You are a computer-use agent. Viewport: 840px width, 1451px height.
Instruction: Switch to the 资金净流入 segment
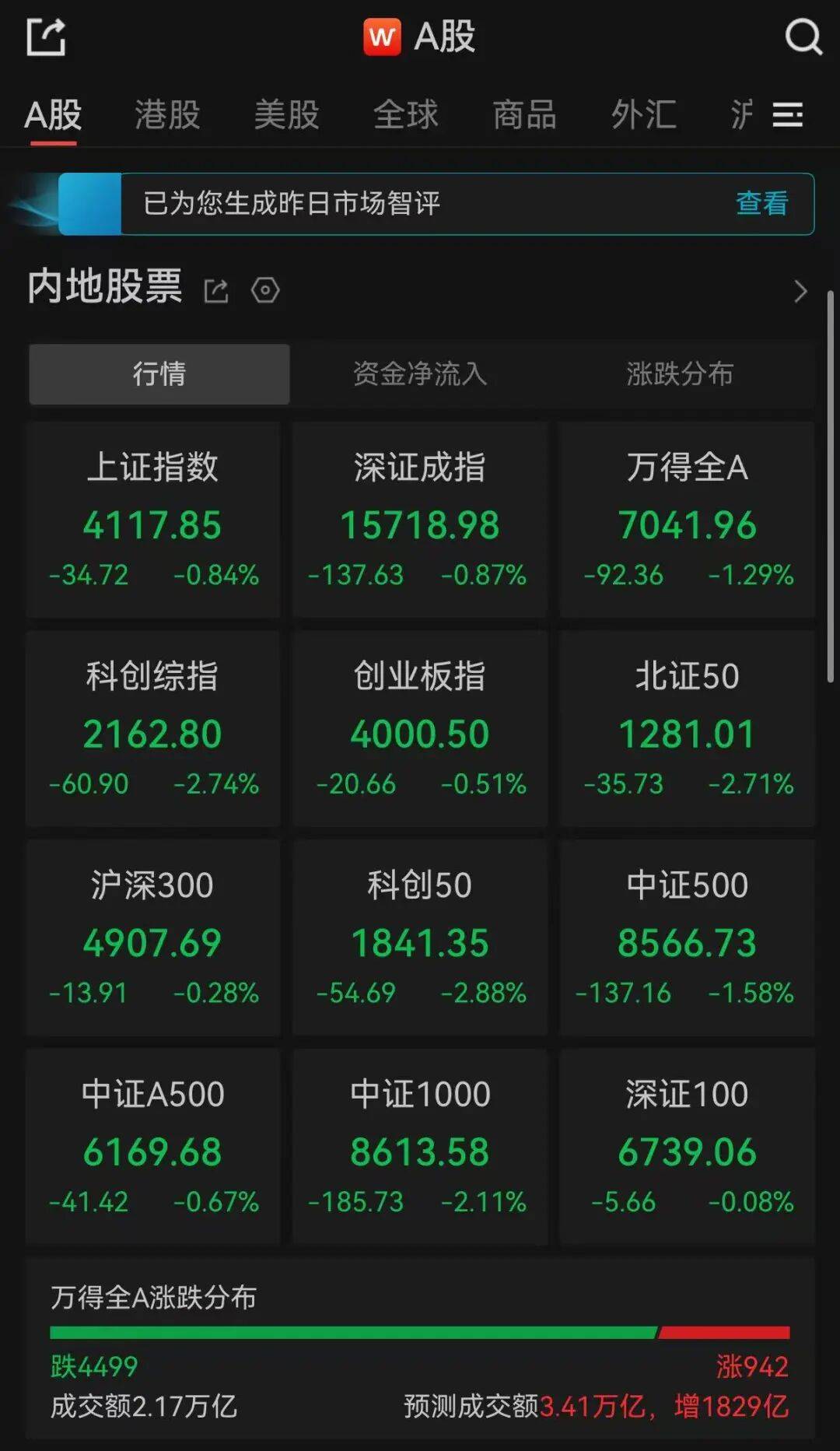click(x=420, y=374)
